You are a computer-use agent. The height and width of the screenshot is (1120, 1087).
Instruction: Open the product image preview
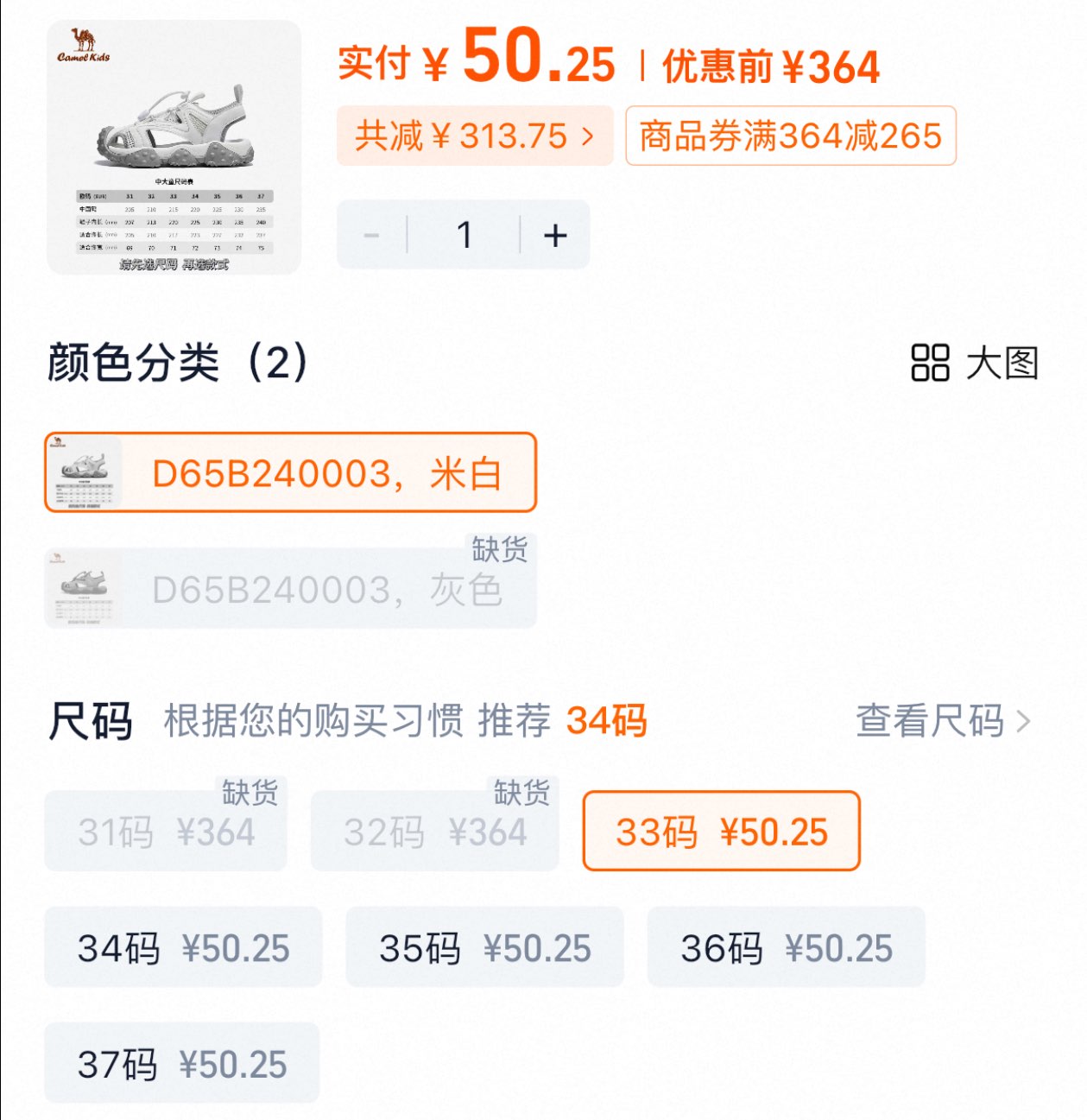pyautogui.click(x=174, y=148)
